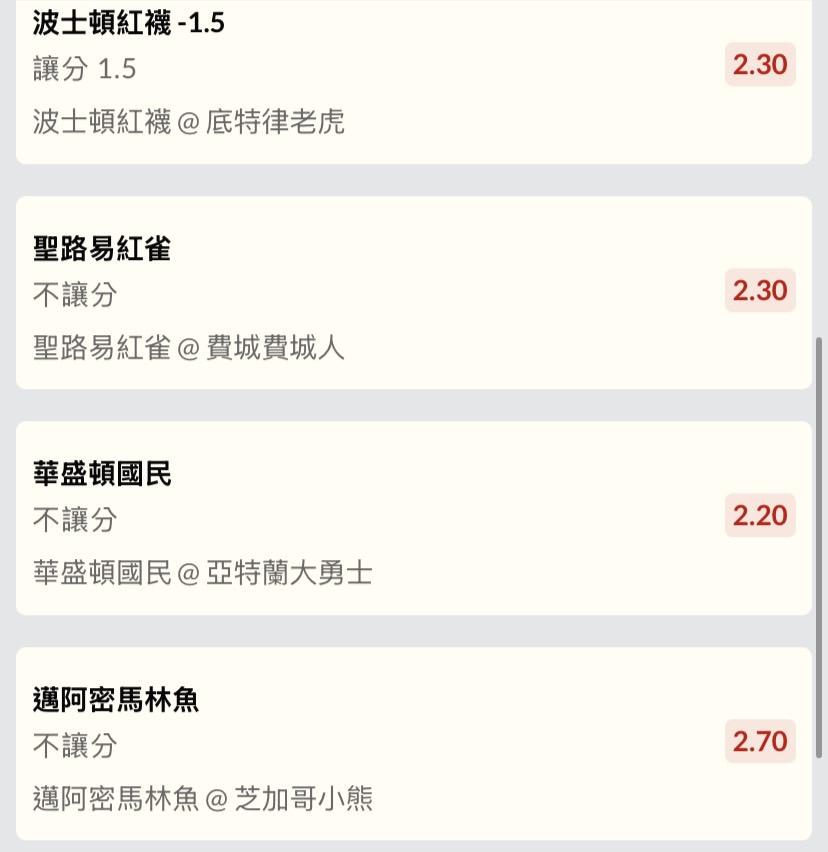828x852 pixels.
Task: Pick 聖路易紅雀 moneyline at 2.30
Action: (760, 291)
